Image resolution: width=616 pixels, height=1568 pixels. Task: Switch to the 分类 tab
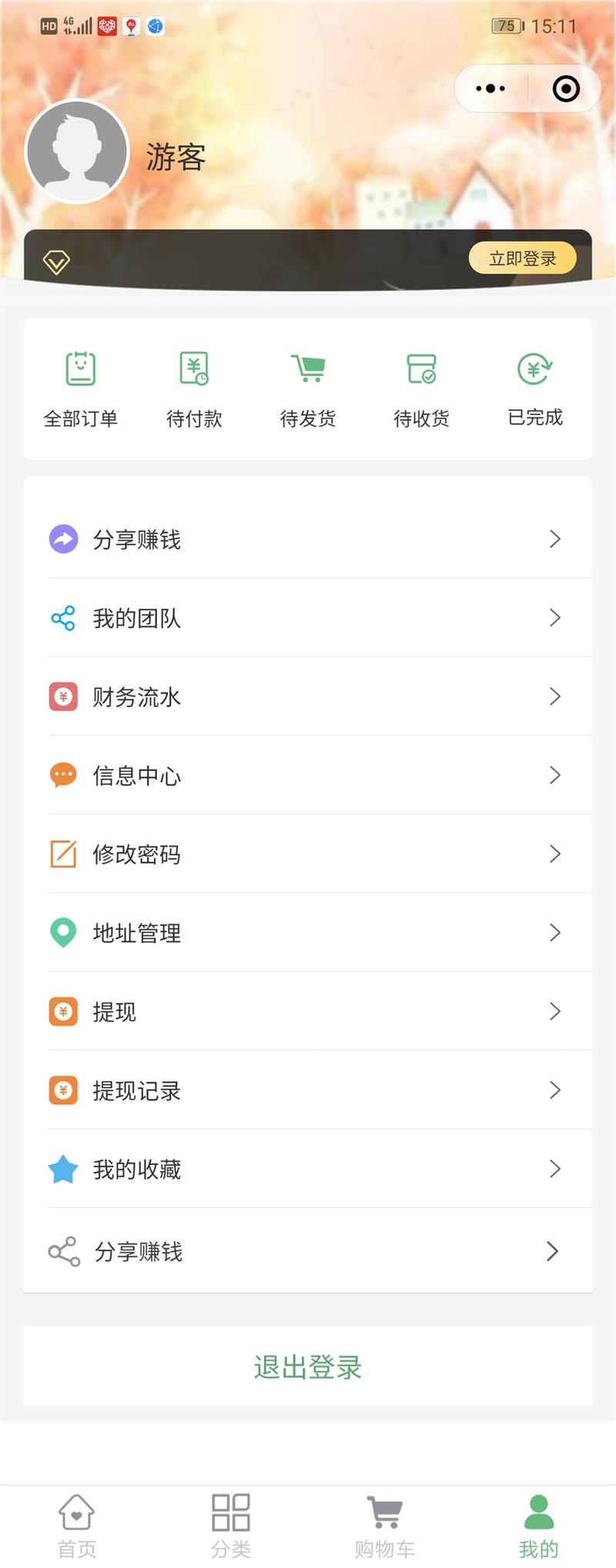[231, 1526]
